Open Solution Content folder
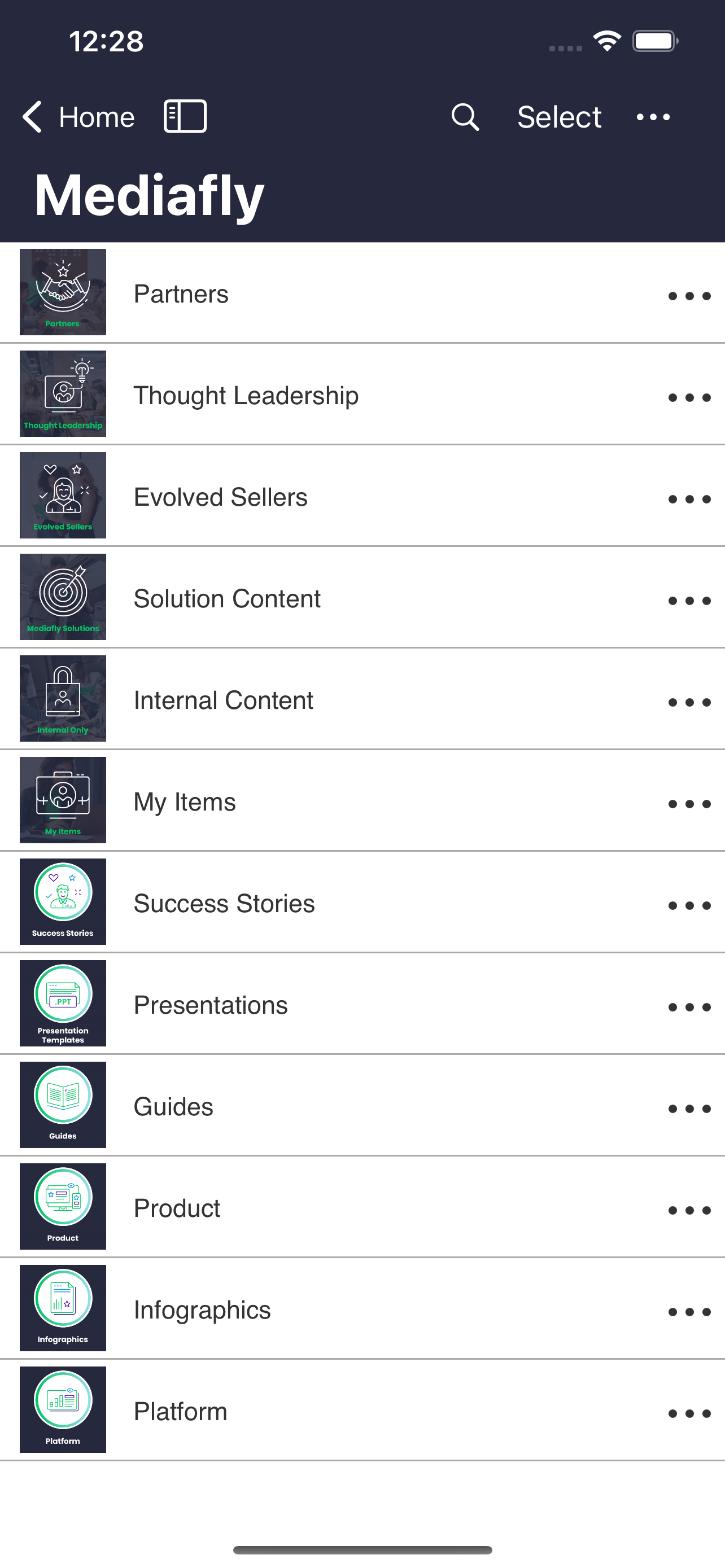 coord(362,598)
